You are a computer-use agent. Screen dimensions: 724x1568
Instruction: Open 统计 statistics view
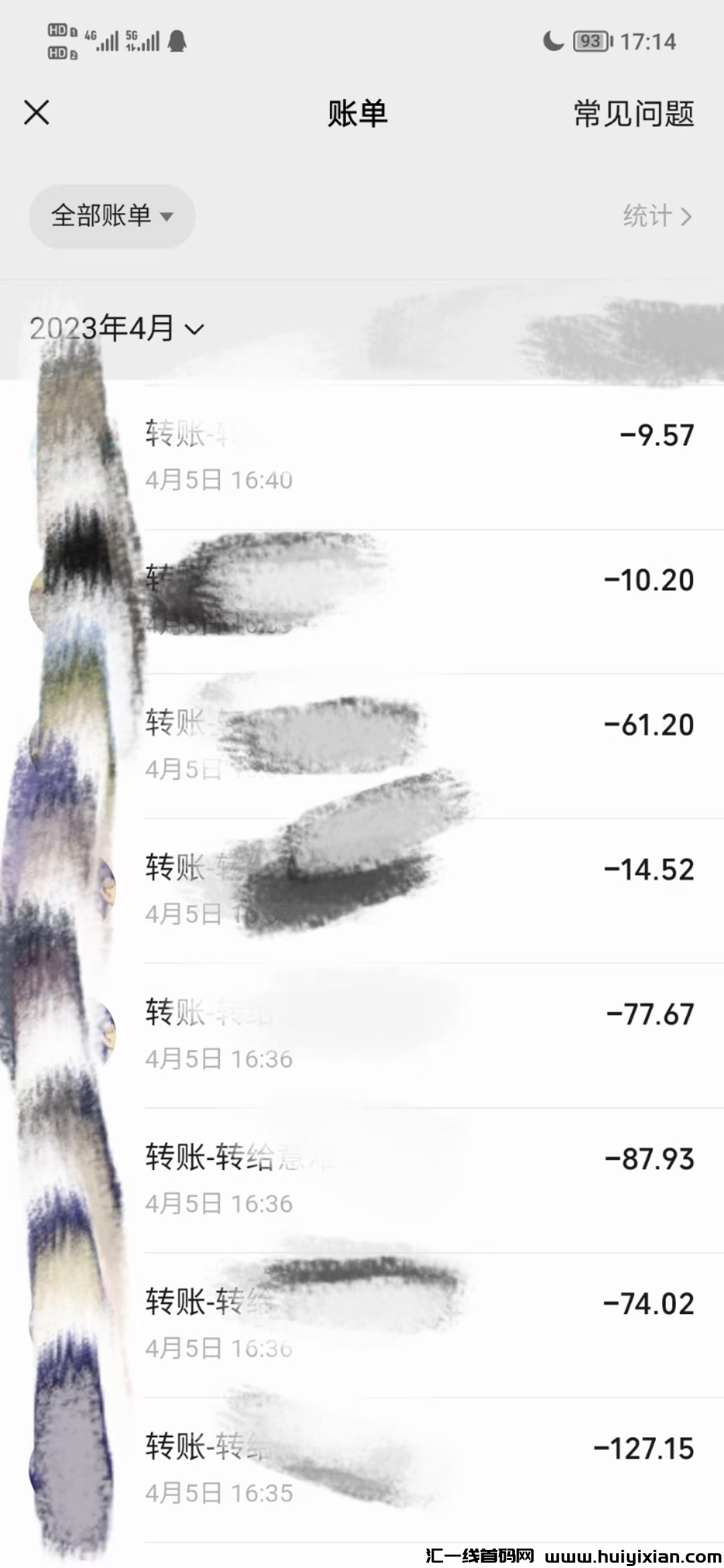pyautogui.click(x=657, y=216)
